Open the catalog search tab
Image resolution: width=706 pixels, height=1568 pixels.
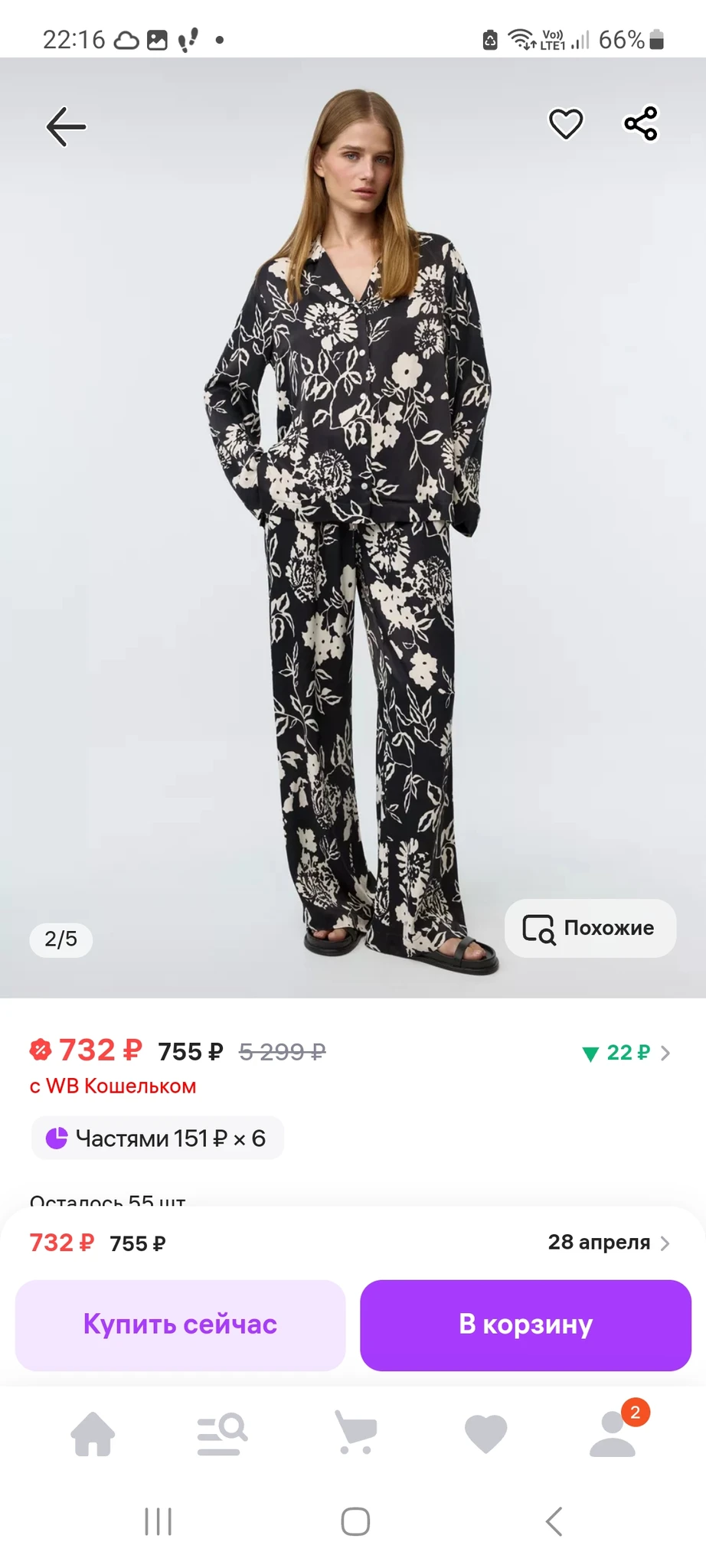222,1433
